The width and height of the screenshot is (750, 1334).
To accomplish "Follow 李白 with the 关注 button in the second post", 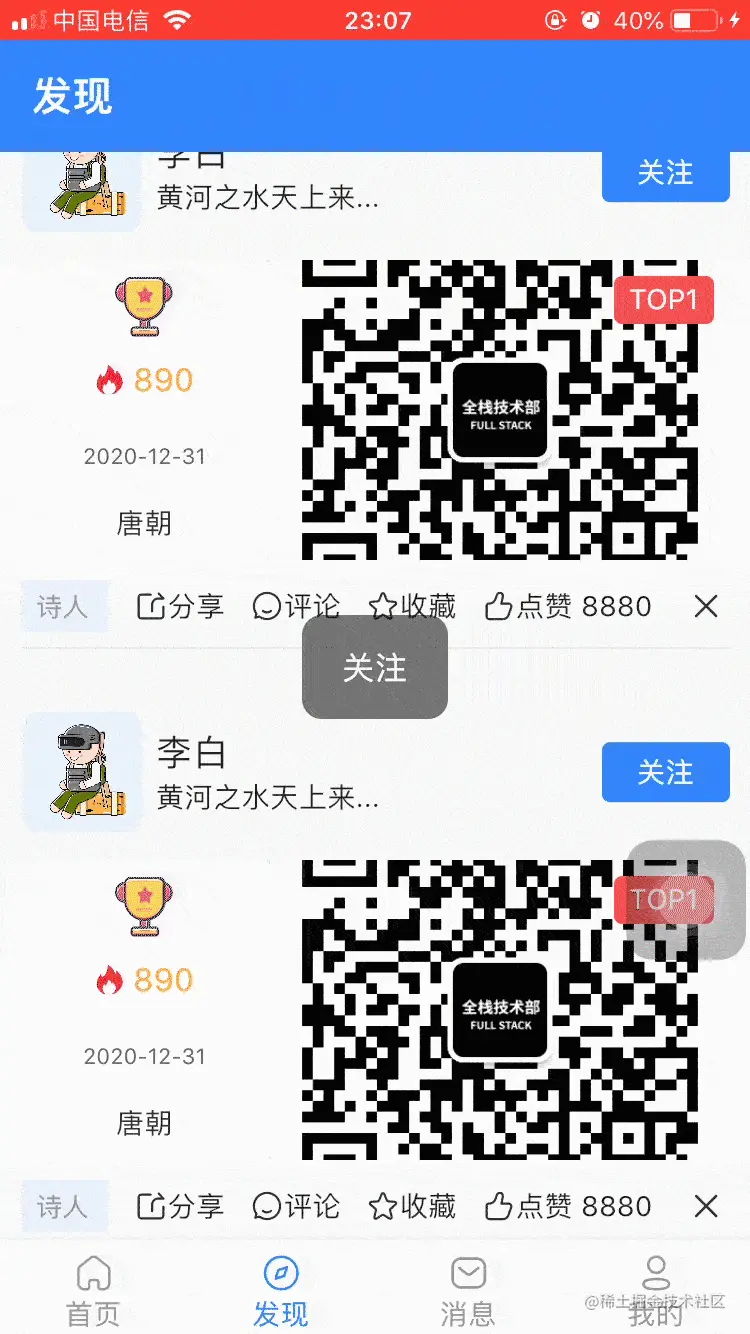I will coord(665,772).
